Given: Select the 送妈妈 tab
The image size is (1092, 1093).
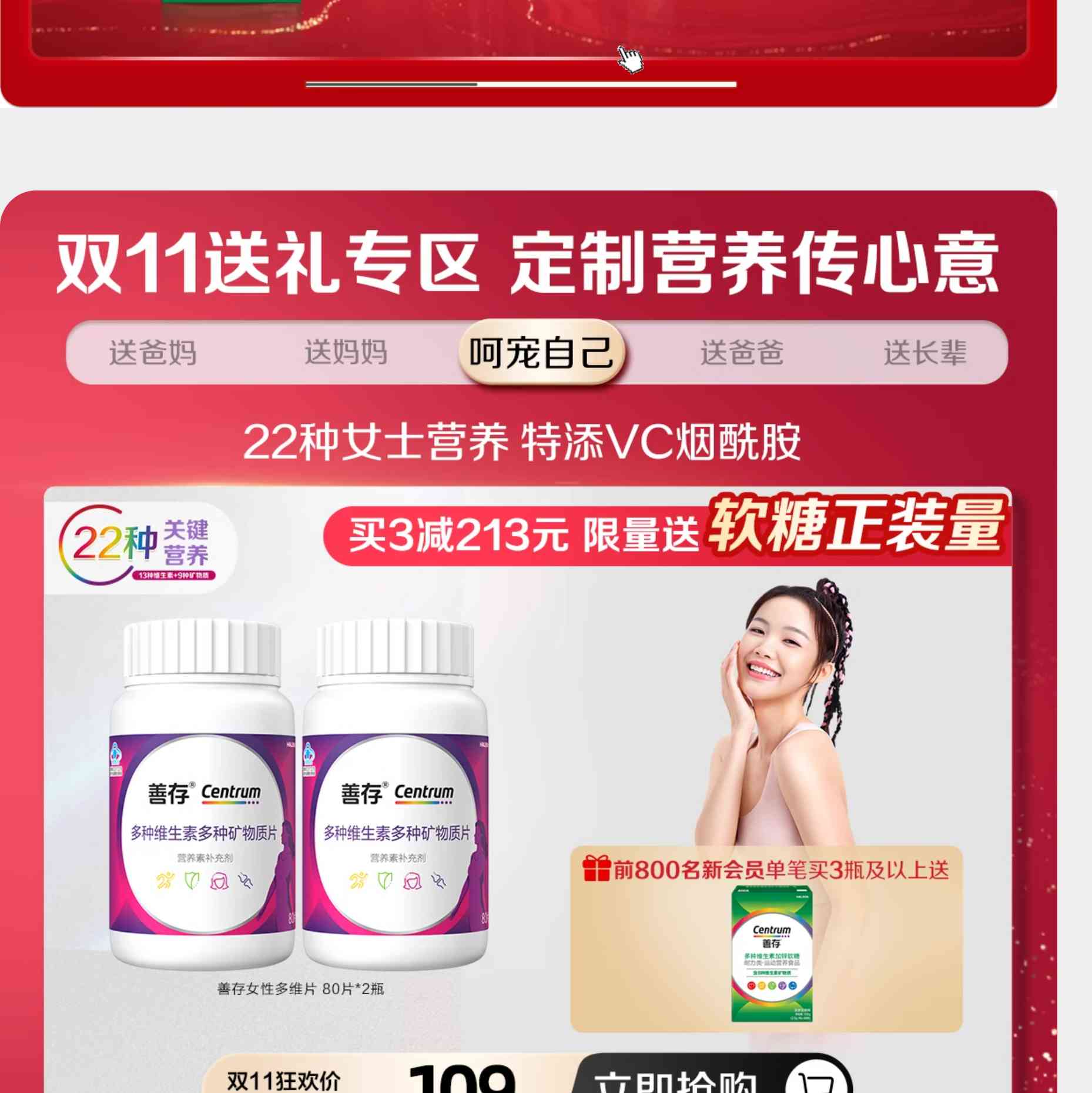Looking at the screenshot, I should tap(346, 353).
